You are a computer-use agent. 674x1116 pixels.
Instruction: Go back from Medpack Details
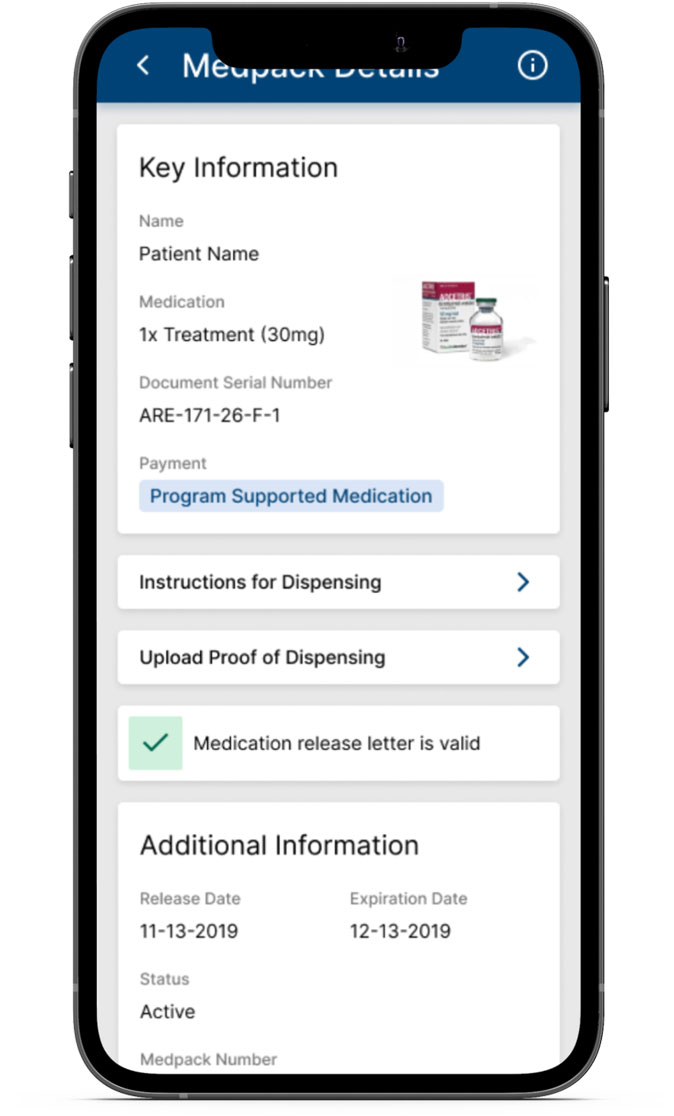pos(143,66)
